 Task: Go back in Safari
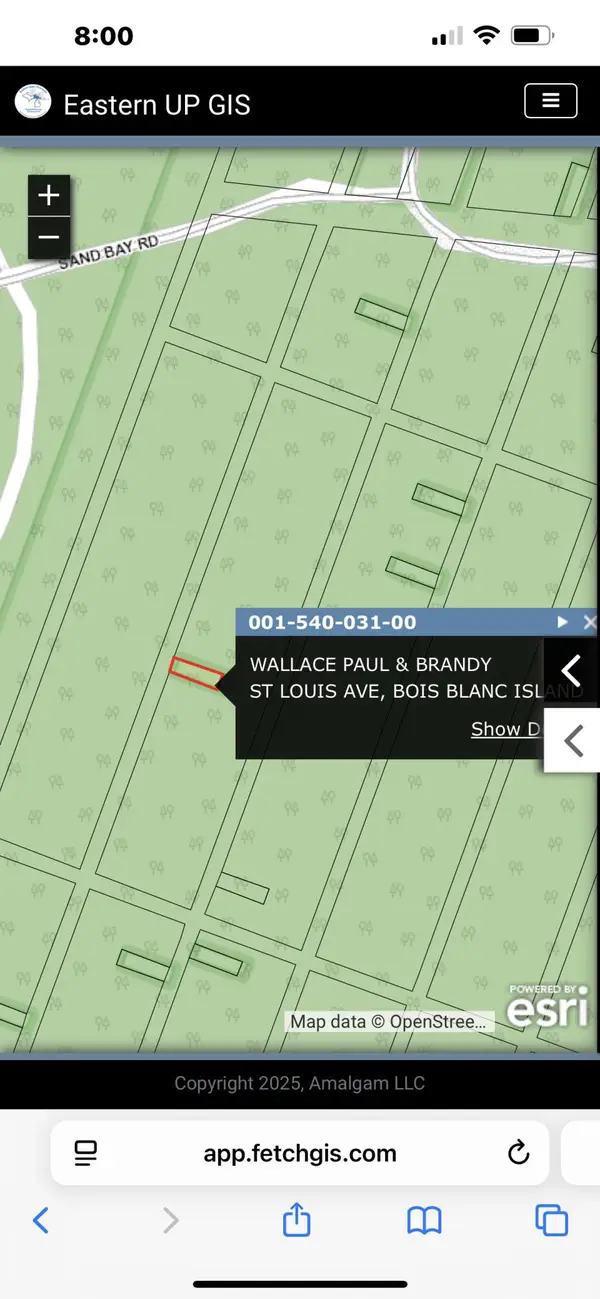pos(41,1220)
